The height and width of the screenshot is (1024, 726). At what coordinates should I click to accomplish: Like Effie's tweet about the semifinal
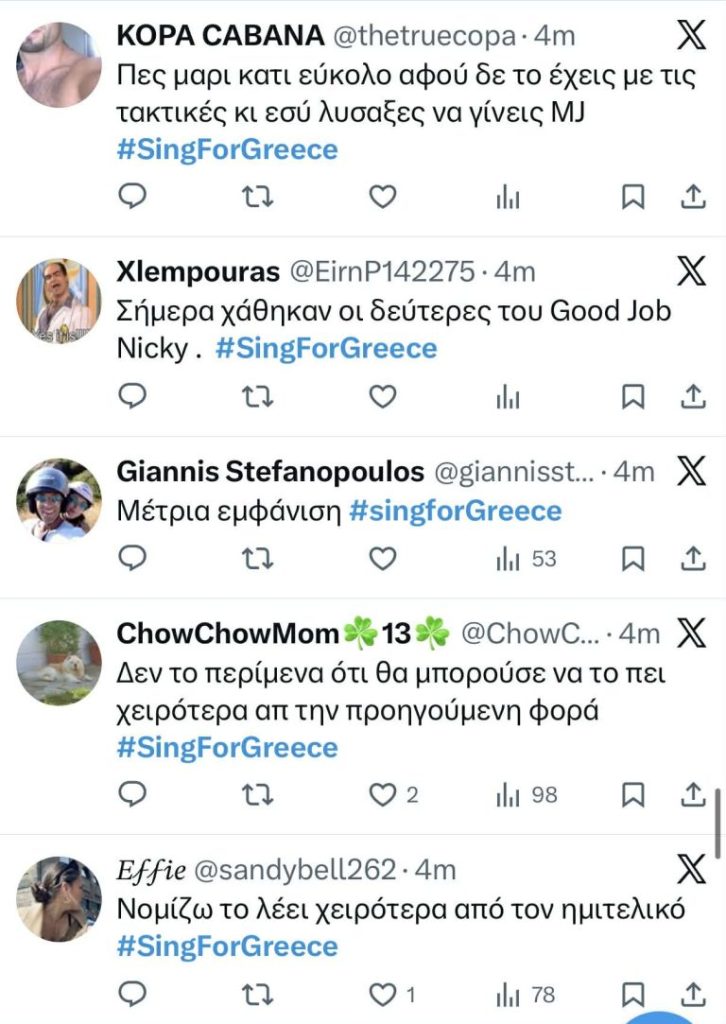[383, 994]
